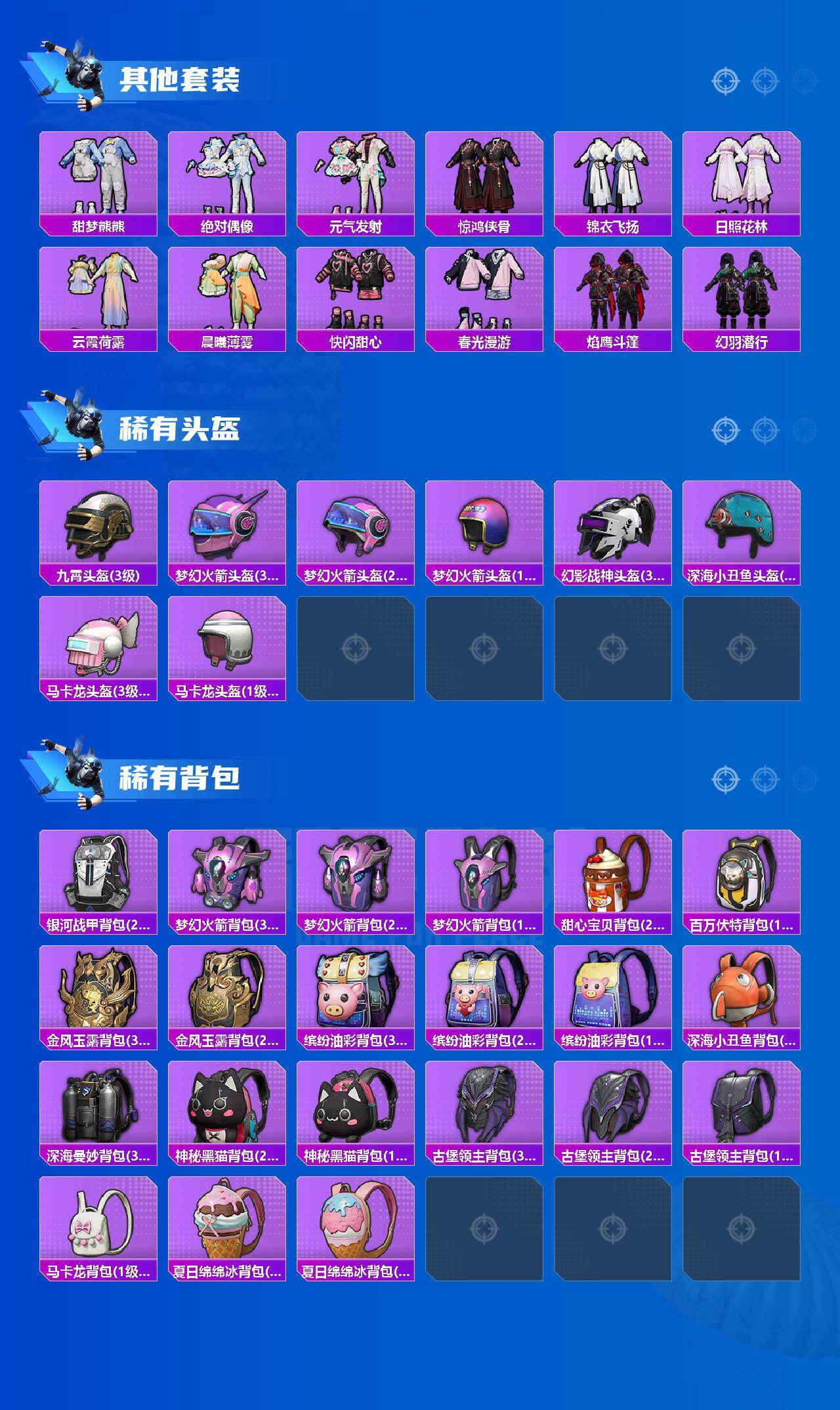Open the 甜梦熊熊 outfit set
The width and height of the screenshot is (840, 1410).
tap(97, 177)
